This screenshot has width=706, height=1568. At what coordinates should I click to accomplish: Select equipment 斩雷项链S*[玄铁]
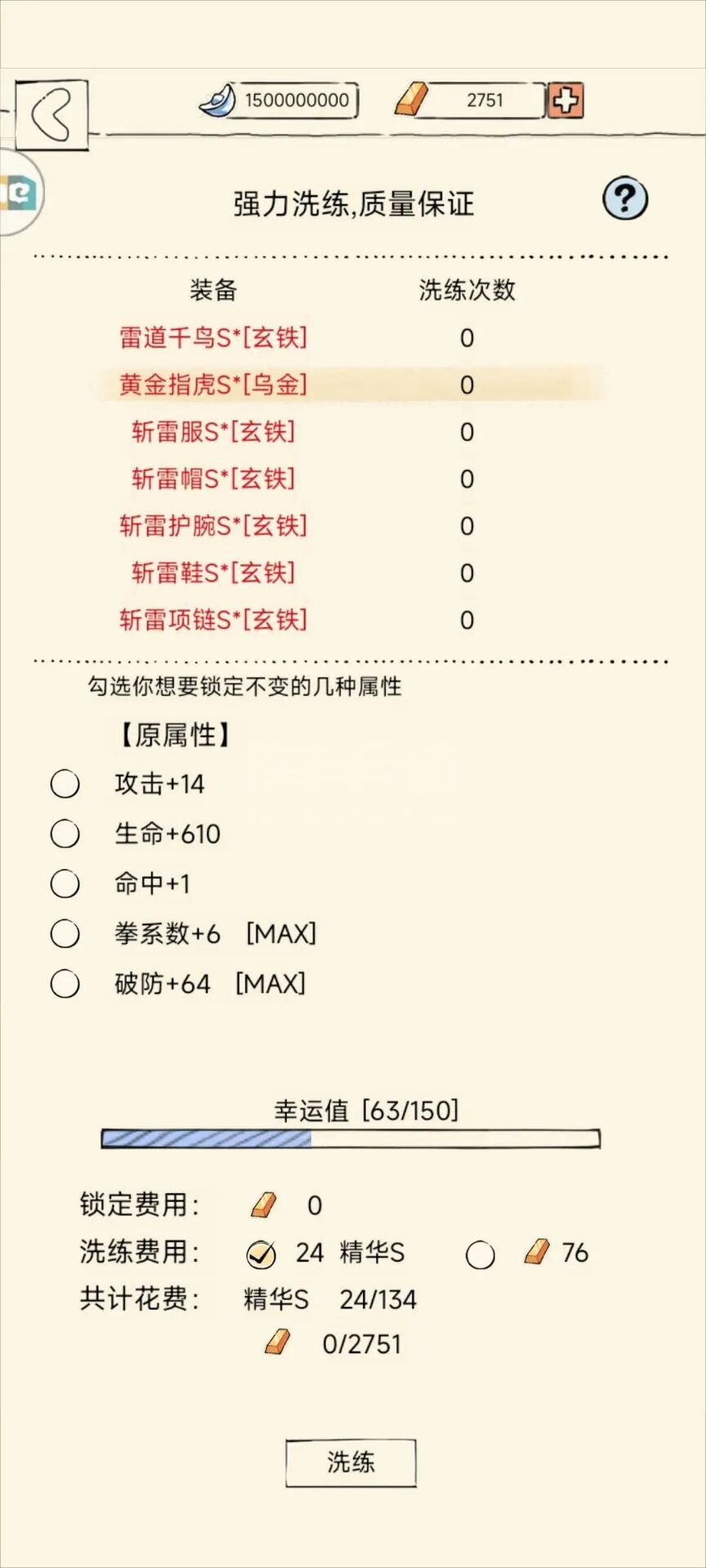click(213, 619)
